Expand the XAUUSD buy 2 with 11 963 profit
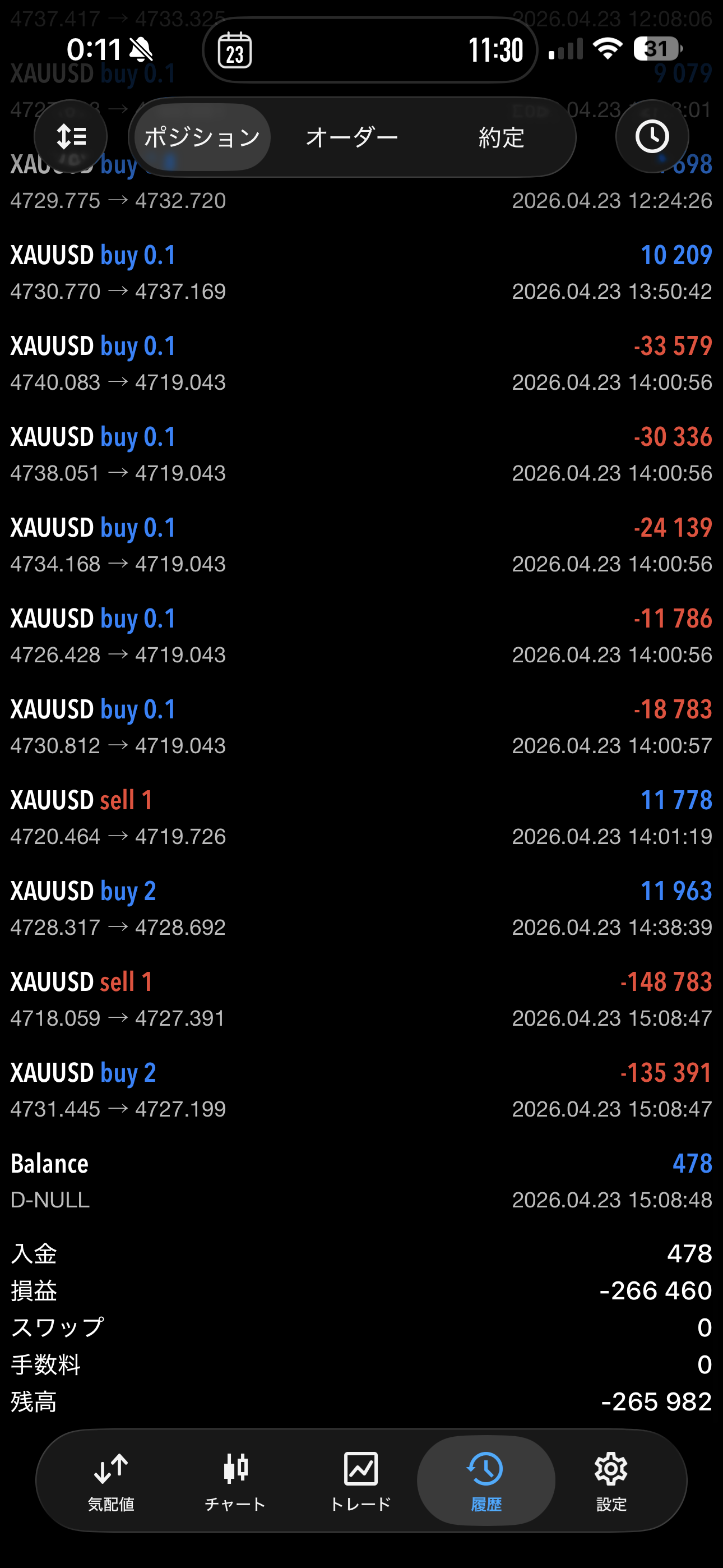The image size is (723, 1568). tap(361, 908)
